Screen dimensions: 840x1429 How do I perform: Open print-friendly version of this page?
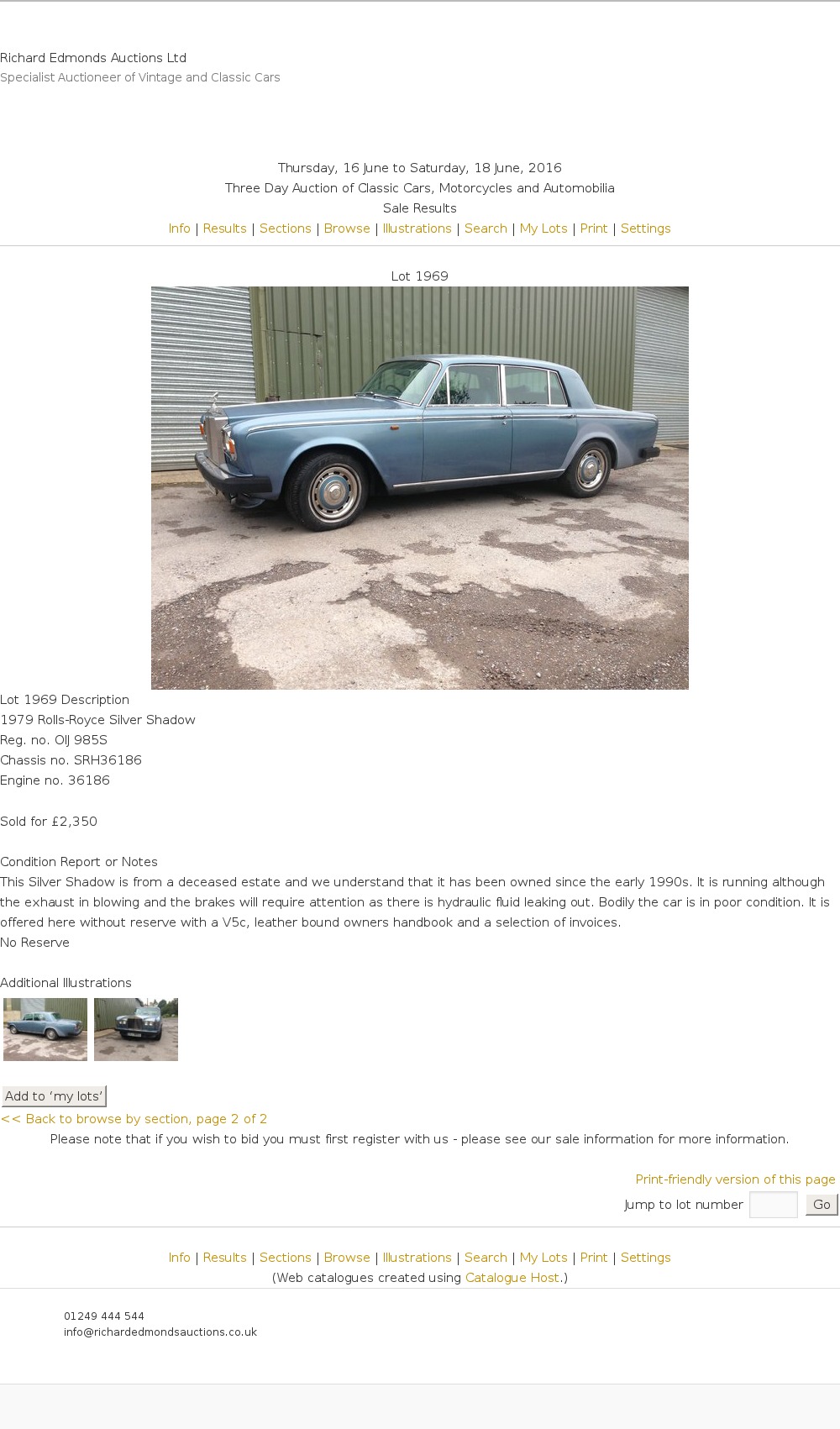[735, 1179]
